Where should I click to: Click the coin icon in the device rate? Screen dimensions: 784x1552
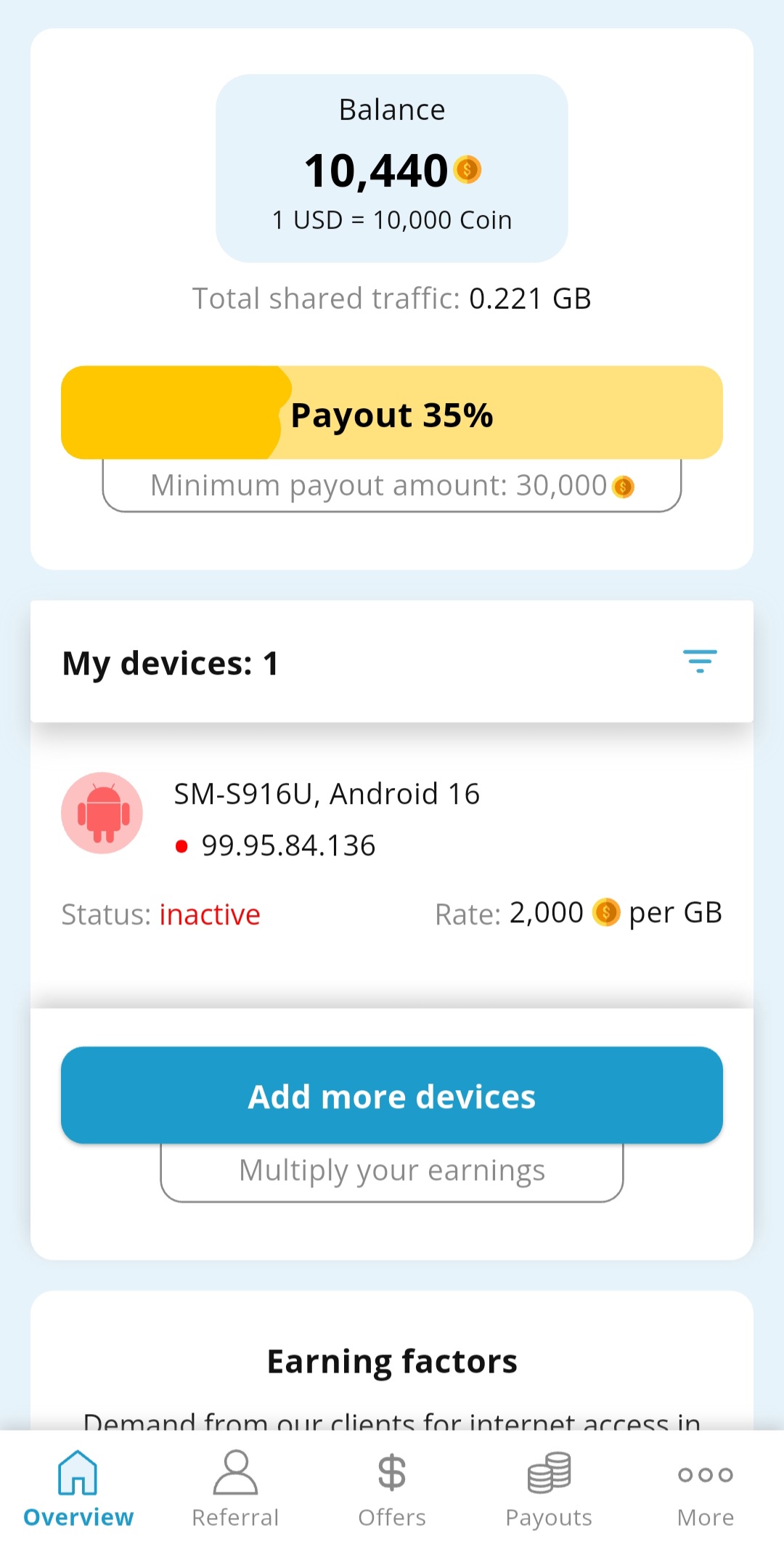pyautogui.click(x=605, y=913)
